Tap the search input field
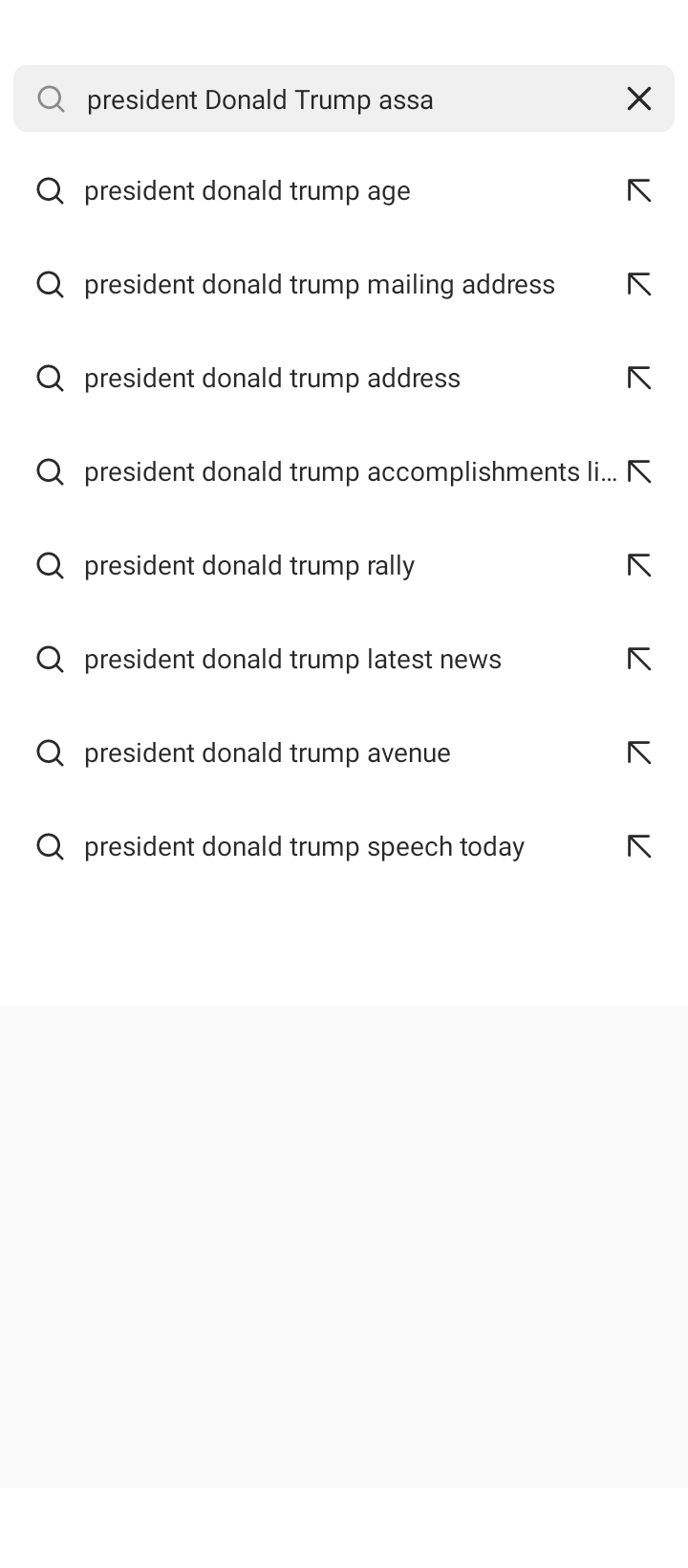The width and height of the screenshot is (688, 1568). [x=334, y=99]
